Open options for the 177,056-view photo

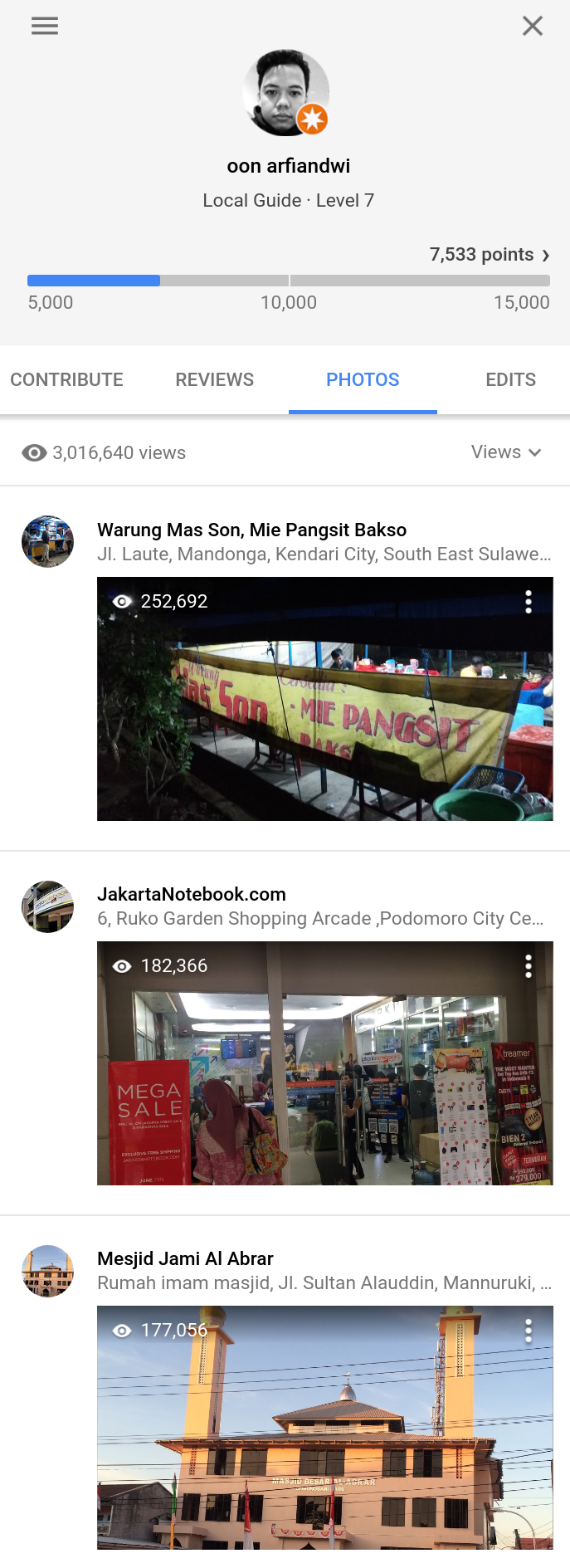(529, 1331)
